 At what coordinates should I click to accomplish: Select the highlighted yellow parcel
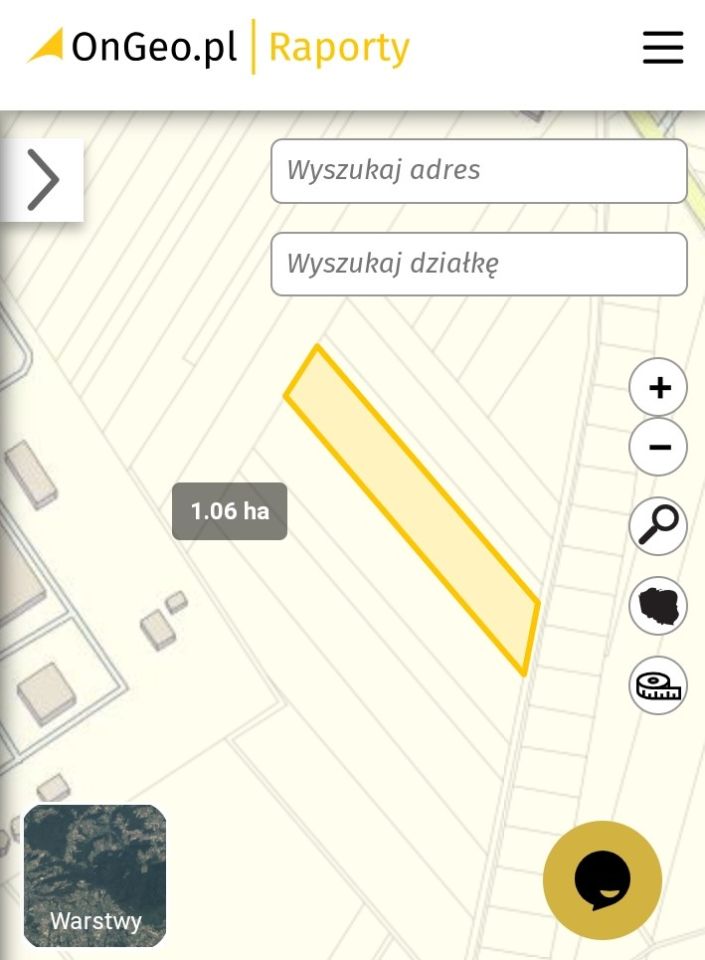tap(411, 510)
